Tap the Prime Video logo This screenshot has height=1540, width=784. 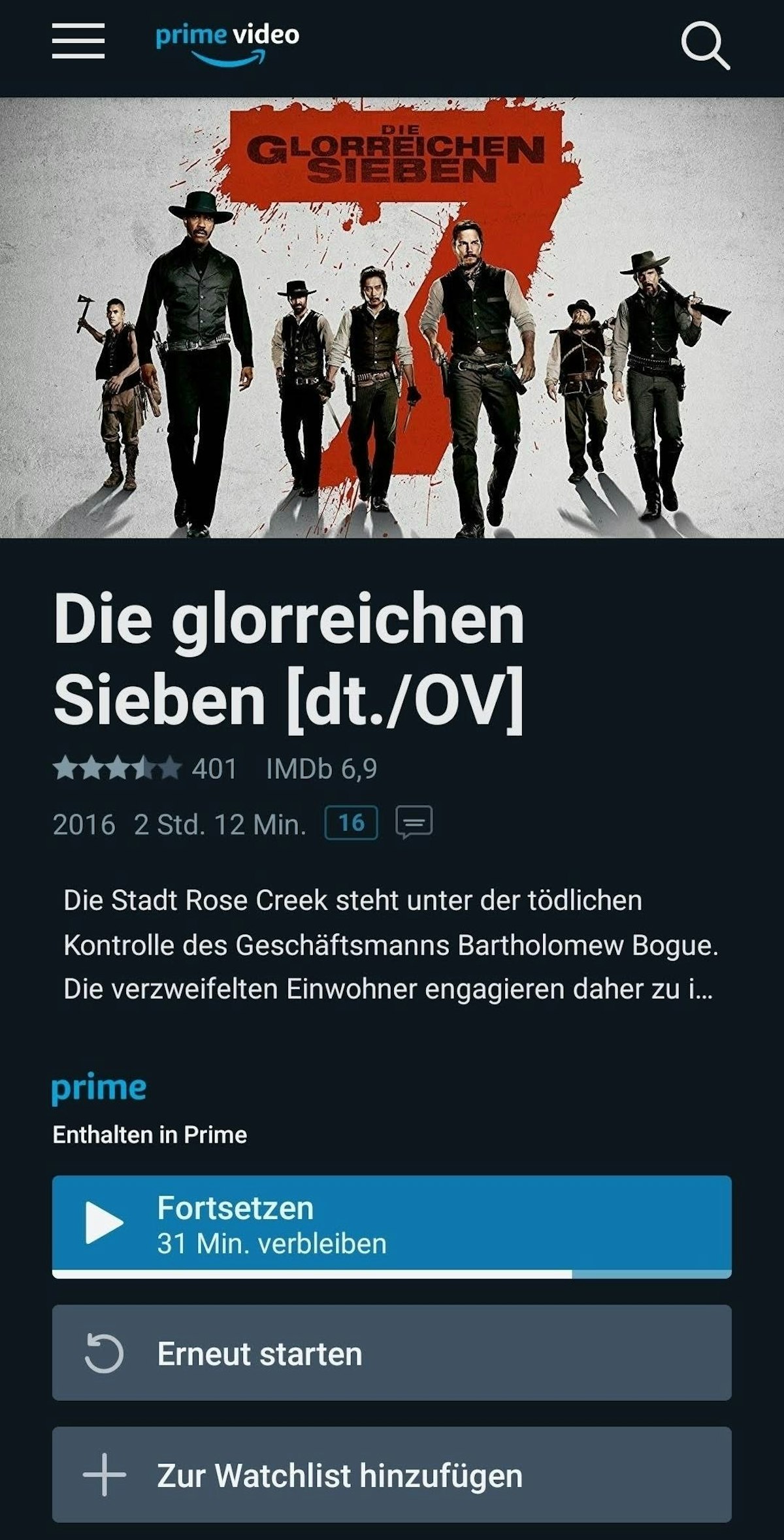227,43
